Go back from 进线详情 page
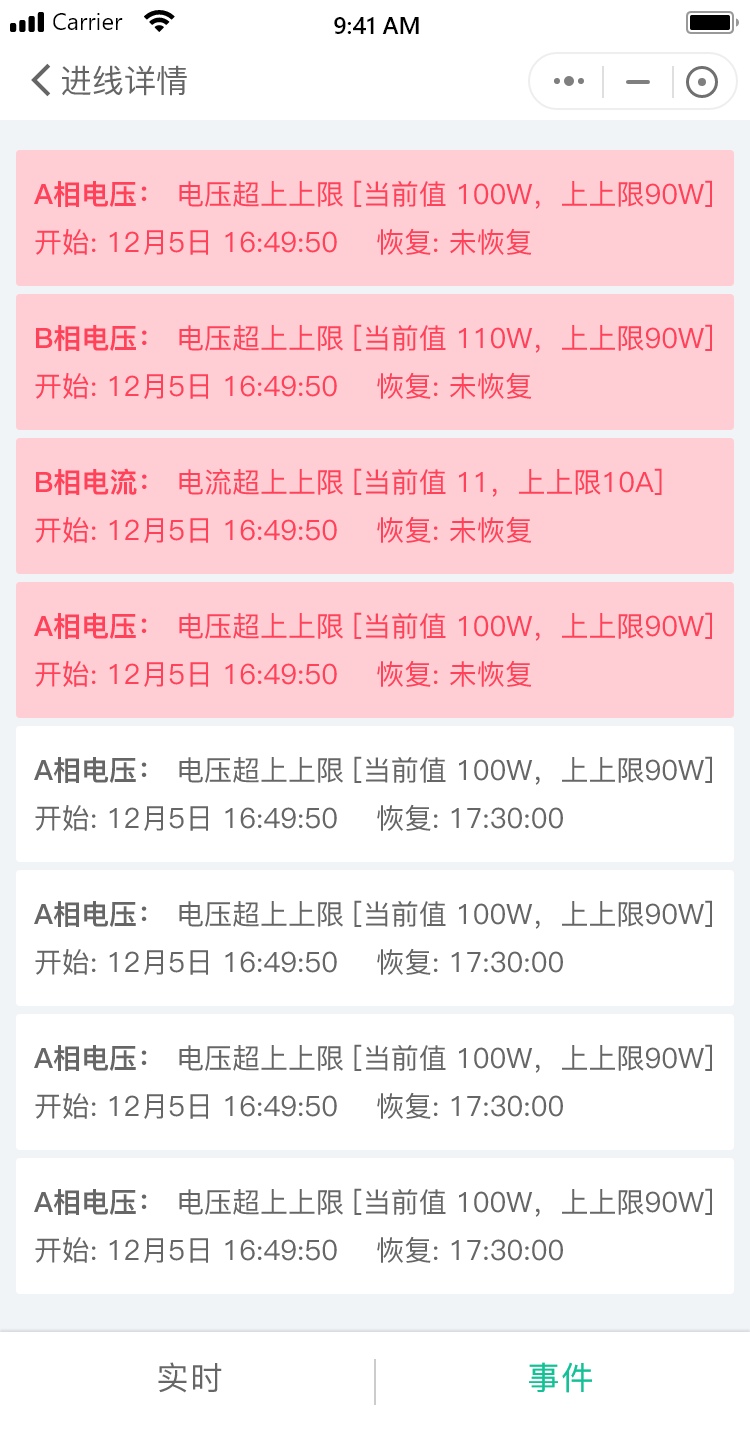 [41, 81]
